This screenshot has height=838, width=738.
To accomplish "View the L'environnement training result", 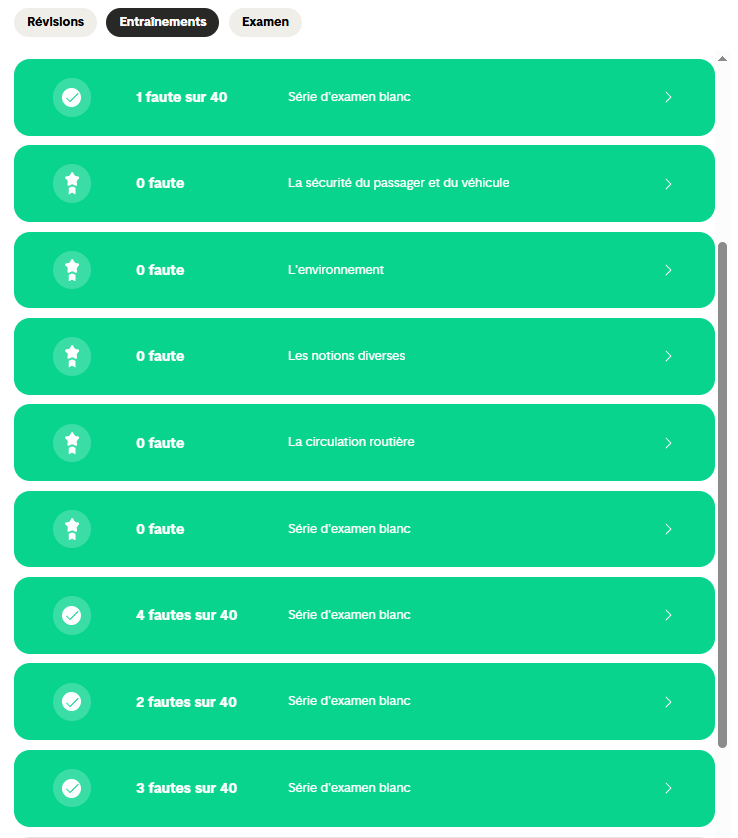I will point(364,270).
